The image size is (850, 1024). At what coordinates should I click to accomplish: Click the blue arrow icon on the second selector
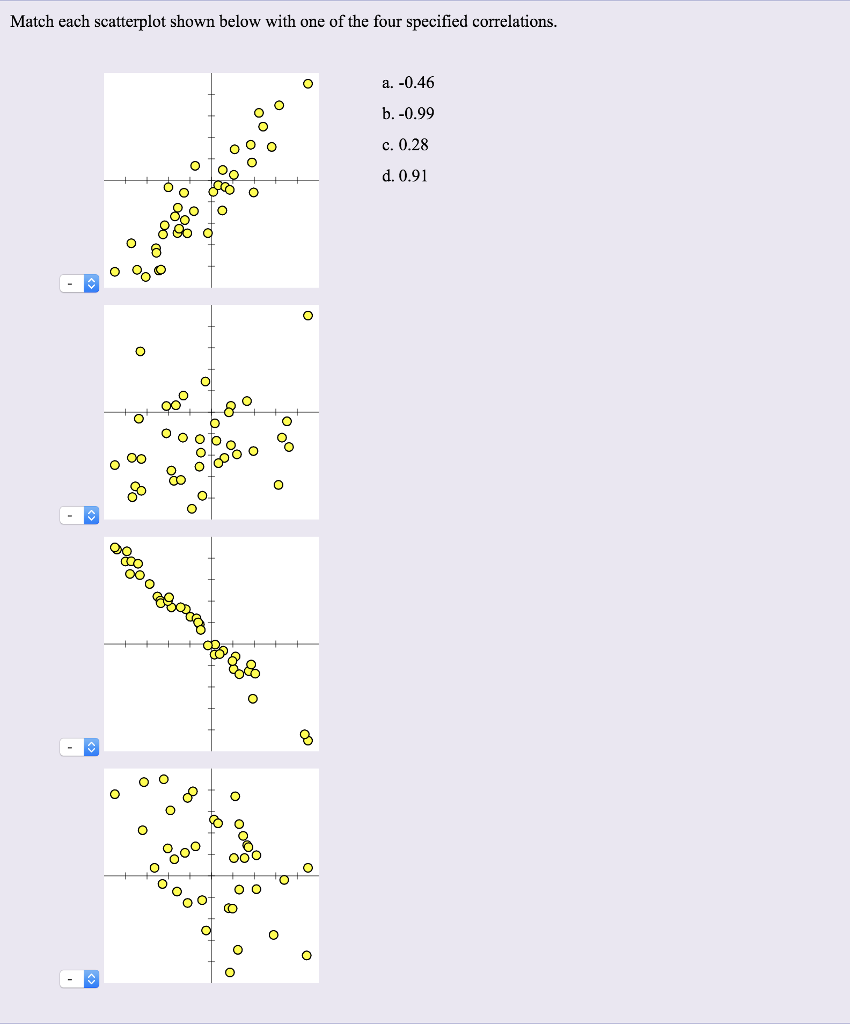click(91, 515)
